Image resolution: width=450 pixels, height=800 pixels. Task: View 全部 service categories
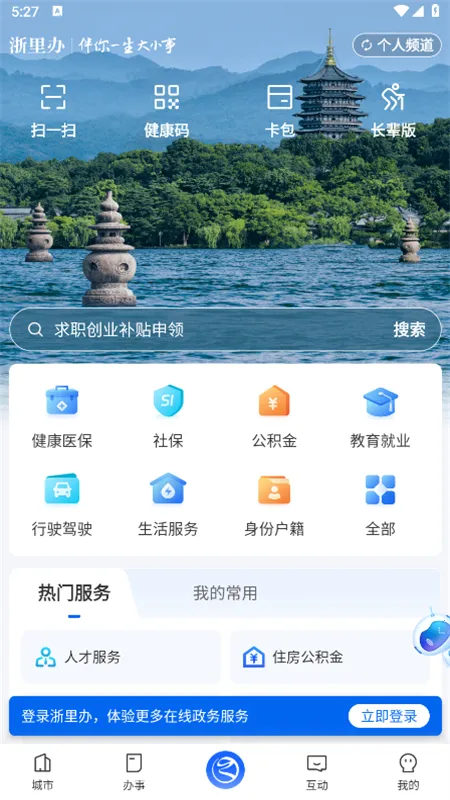pyautogui.click(x=380, y=505)
